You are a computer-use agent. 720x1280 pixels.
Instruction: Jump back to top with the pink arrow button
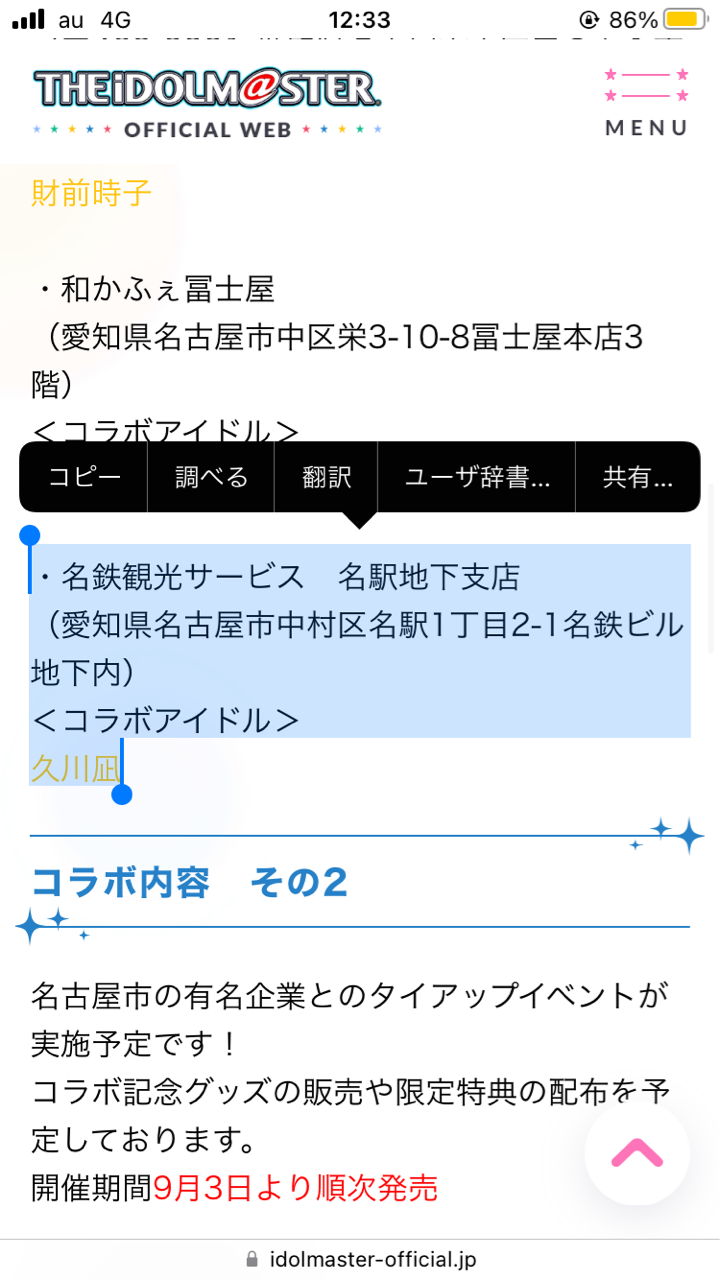[637, 1153]
